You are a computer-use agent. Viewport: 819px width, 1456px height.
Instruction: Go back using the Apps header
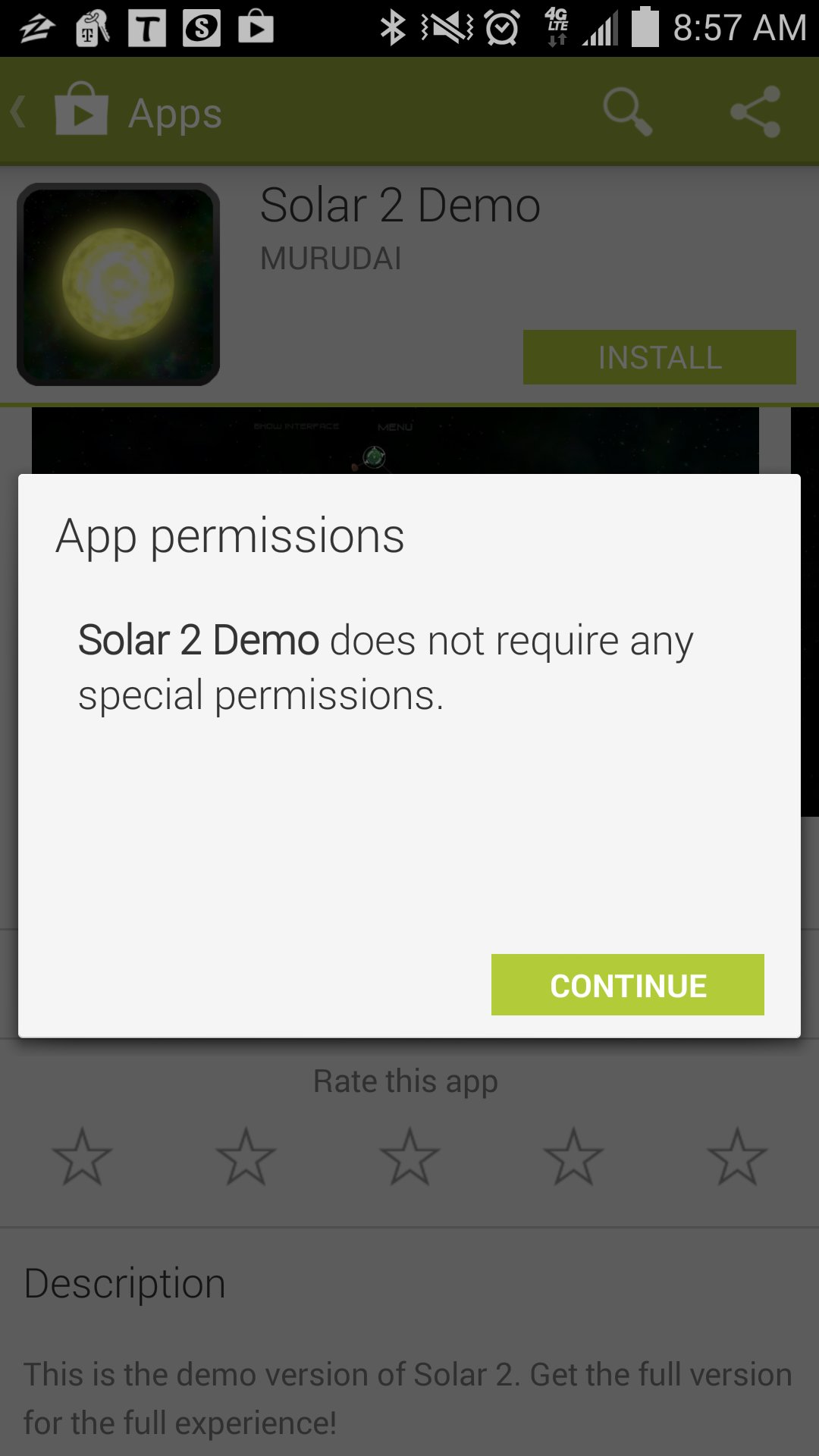click(x=114, y=112)
